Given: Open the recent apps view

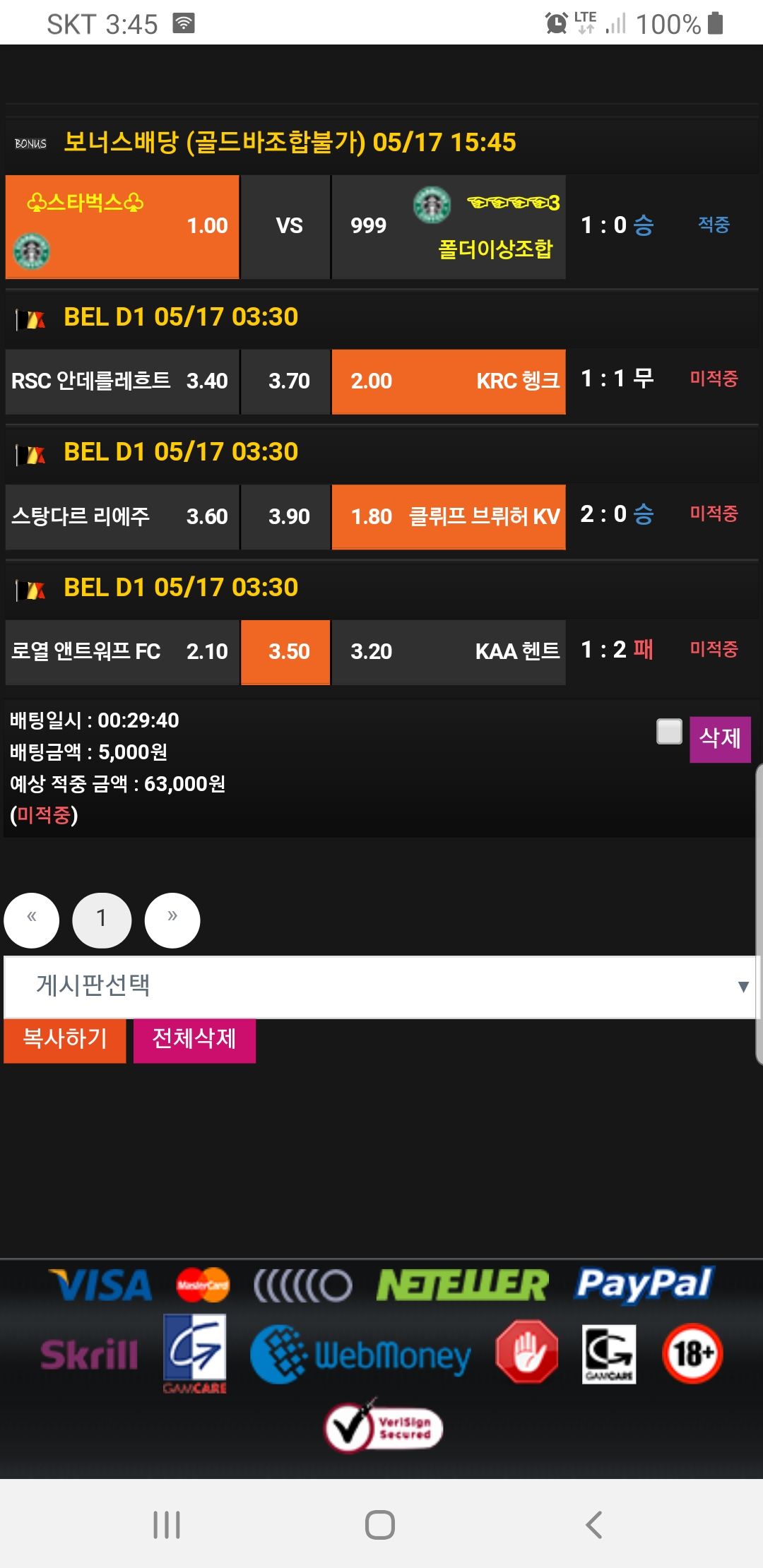Looking at the screenshot, I should point(167,1524).
